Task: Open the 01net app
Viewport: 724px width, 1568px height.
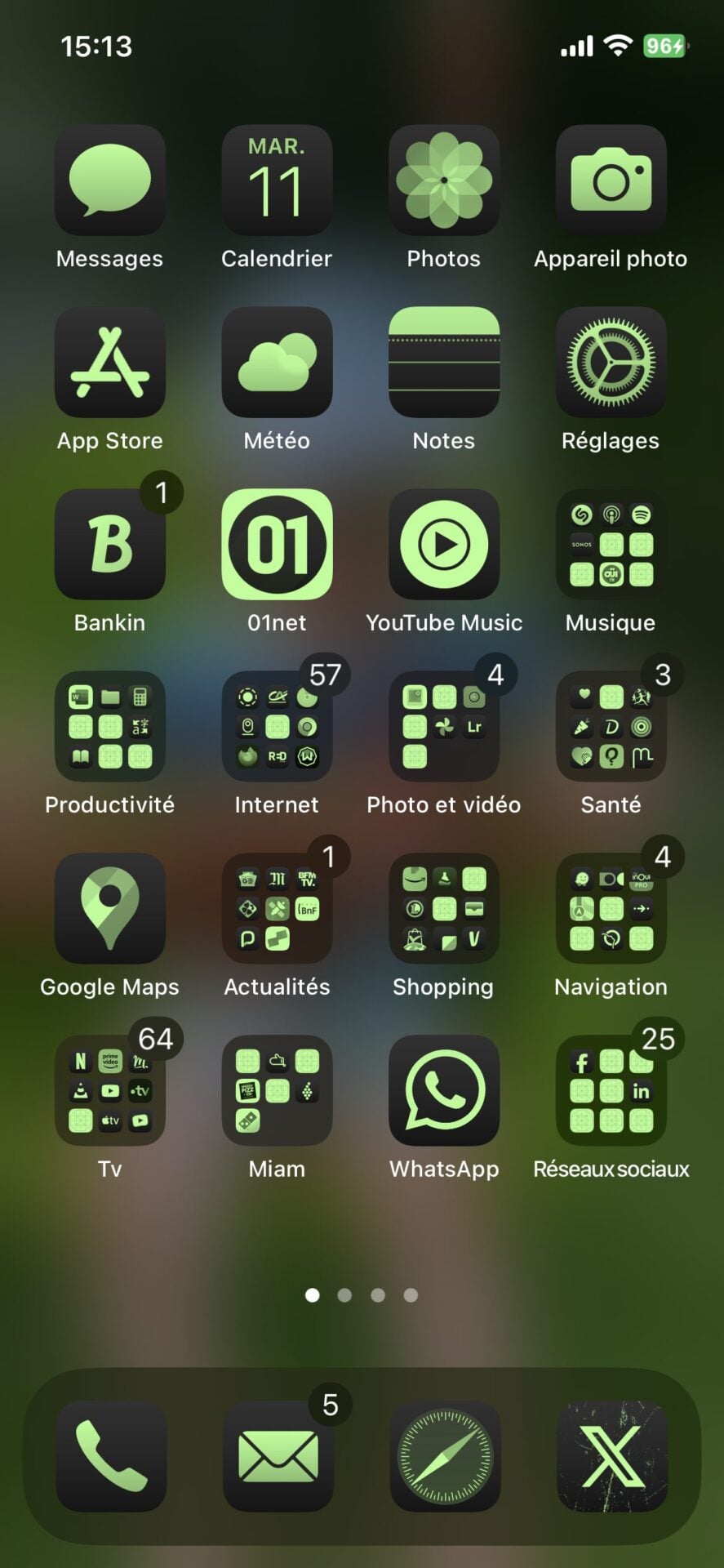Action: pos(277,545)
